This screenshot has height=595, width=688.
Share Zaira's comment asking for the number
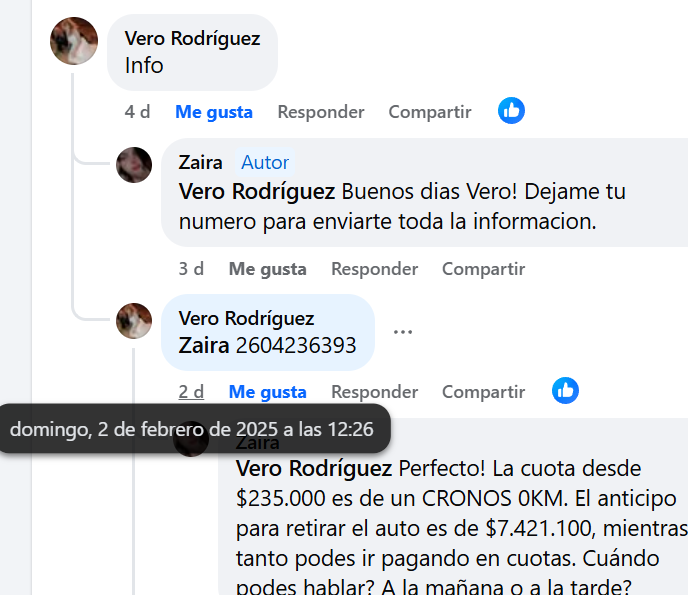pyautogui.click(x=483, y=269)
